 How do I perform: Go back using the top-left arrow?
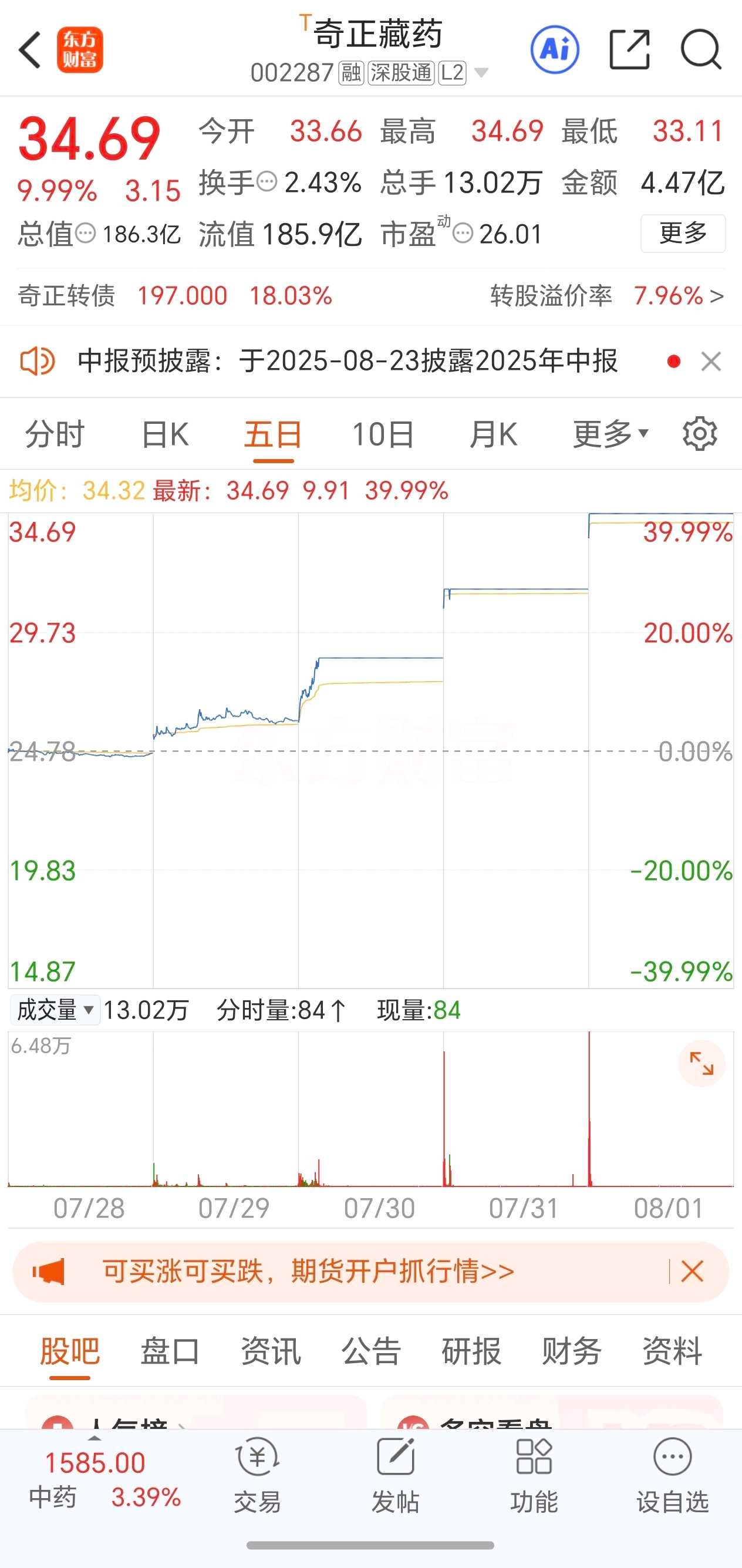point(30,50)
